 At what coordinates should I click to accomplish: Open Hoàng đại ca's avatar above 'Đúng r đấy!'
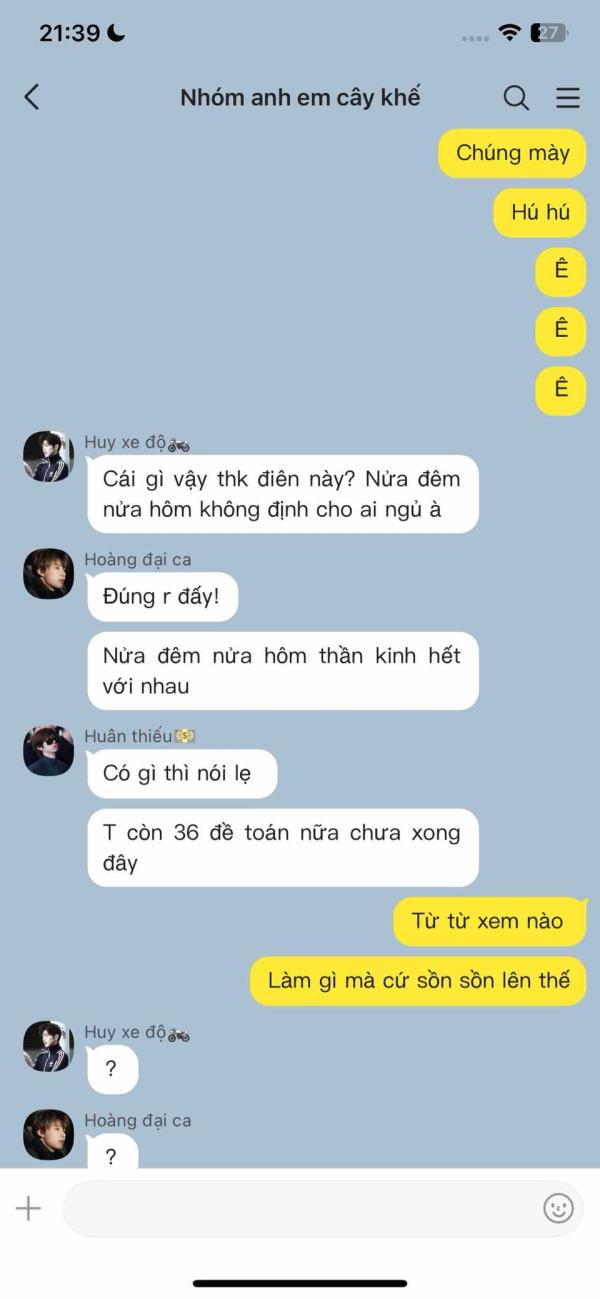pyautogui.click(x=48, y=574)
